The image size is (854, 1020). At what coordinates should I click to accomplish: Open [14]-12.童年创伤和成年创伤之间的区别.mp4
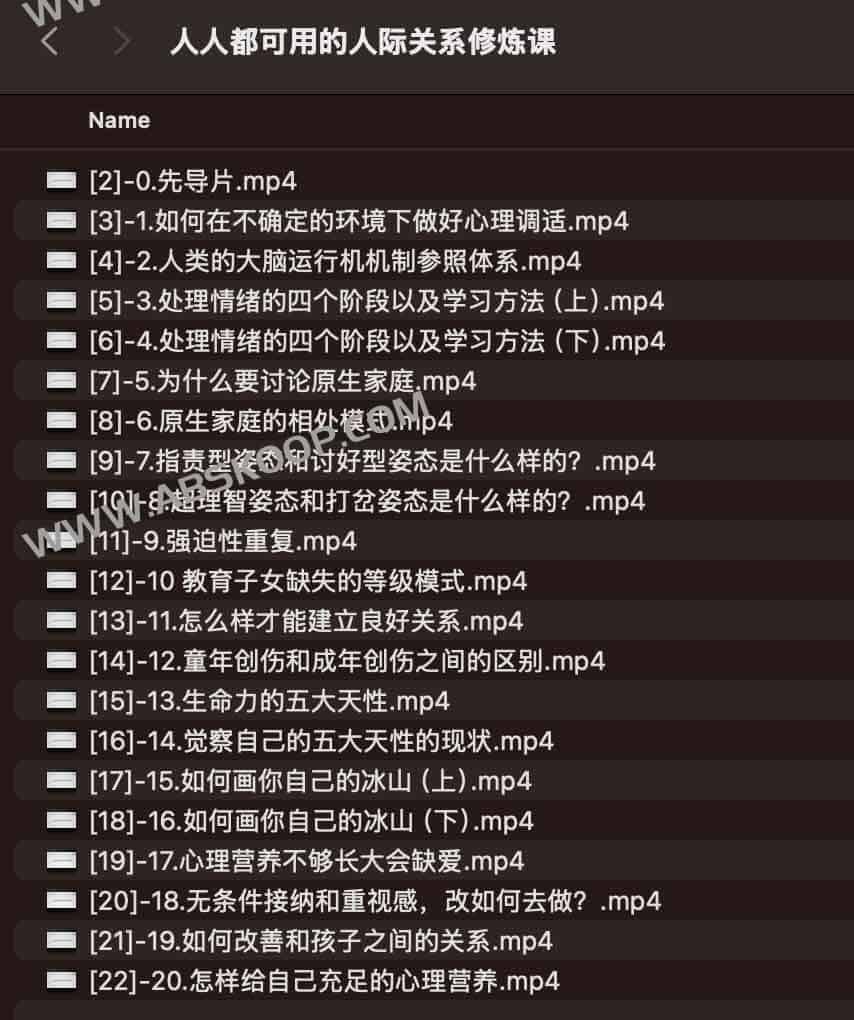point(346,661)
